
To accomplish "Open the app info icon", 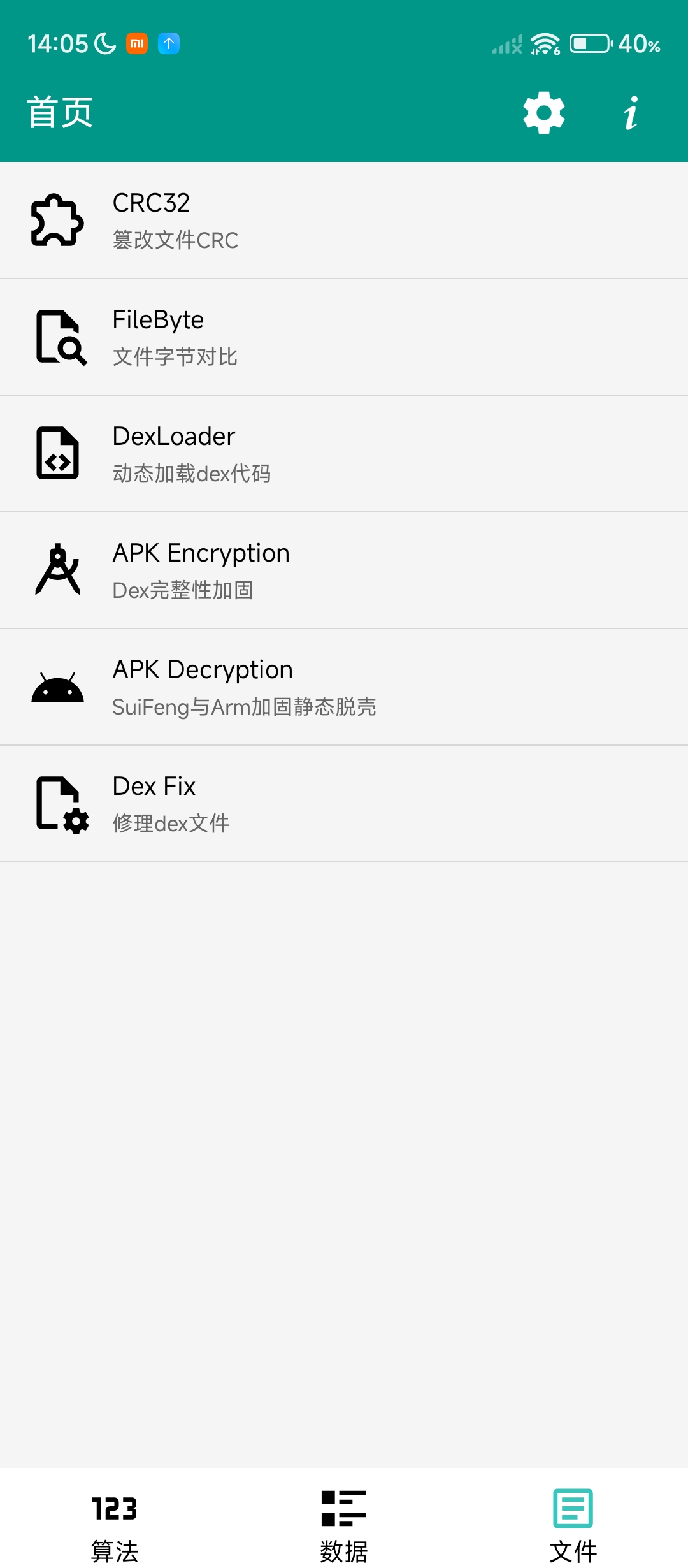I will [631, 113].
